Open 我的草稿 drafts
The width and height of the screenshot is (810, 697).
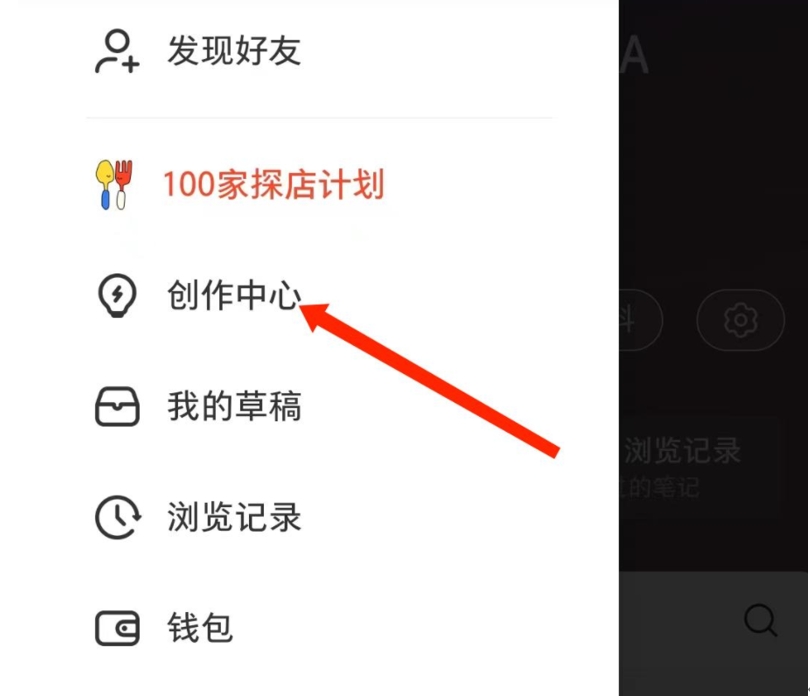232,407
